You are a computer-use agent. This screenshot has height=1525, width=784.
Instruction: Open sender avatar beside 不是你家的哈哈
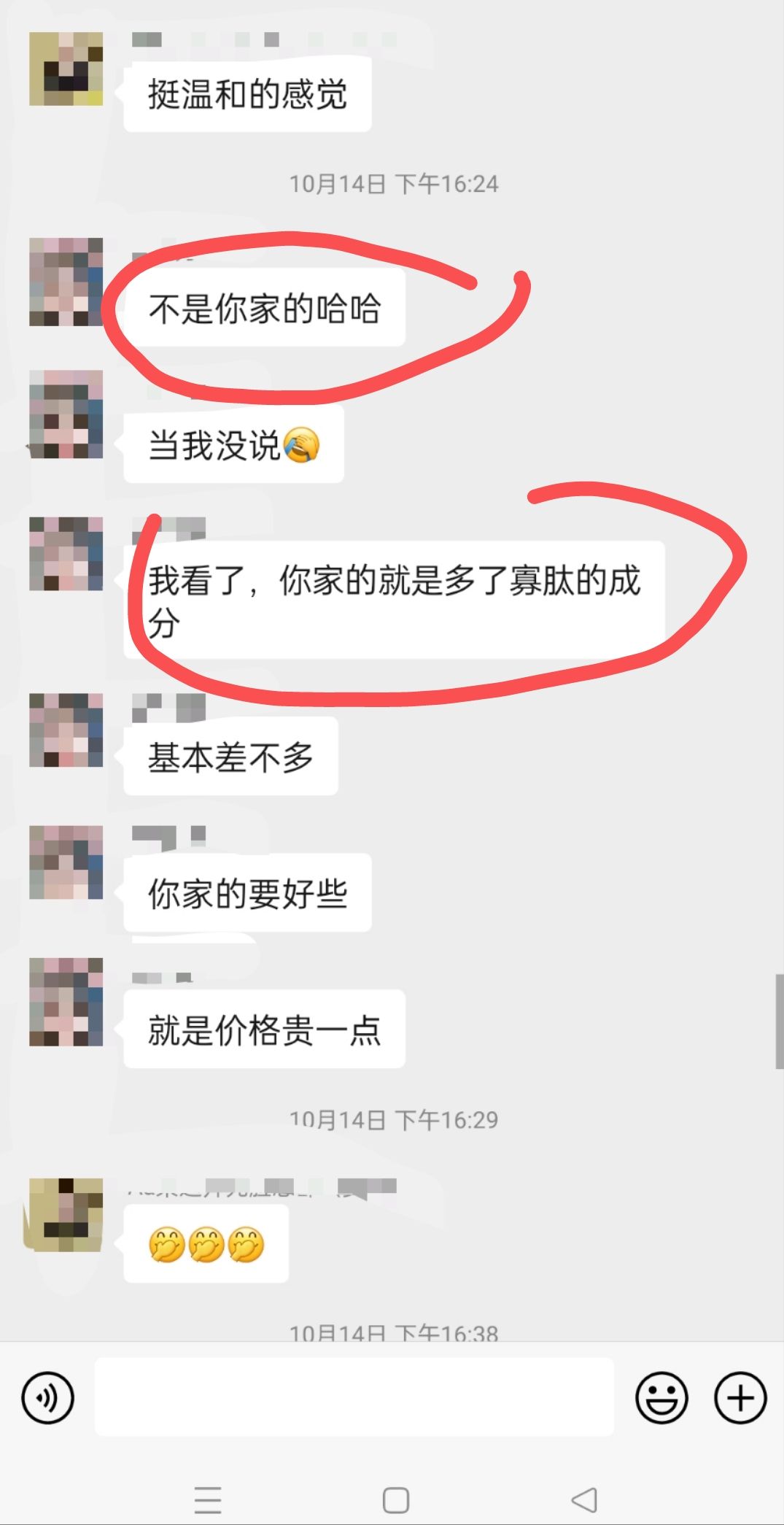point(66,282)
